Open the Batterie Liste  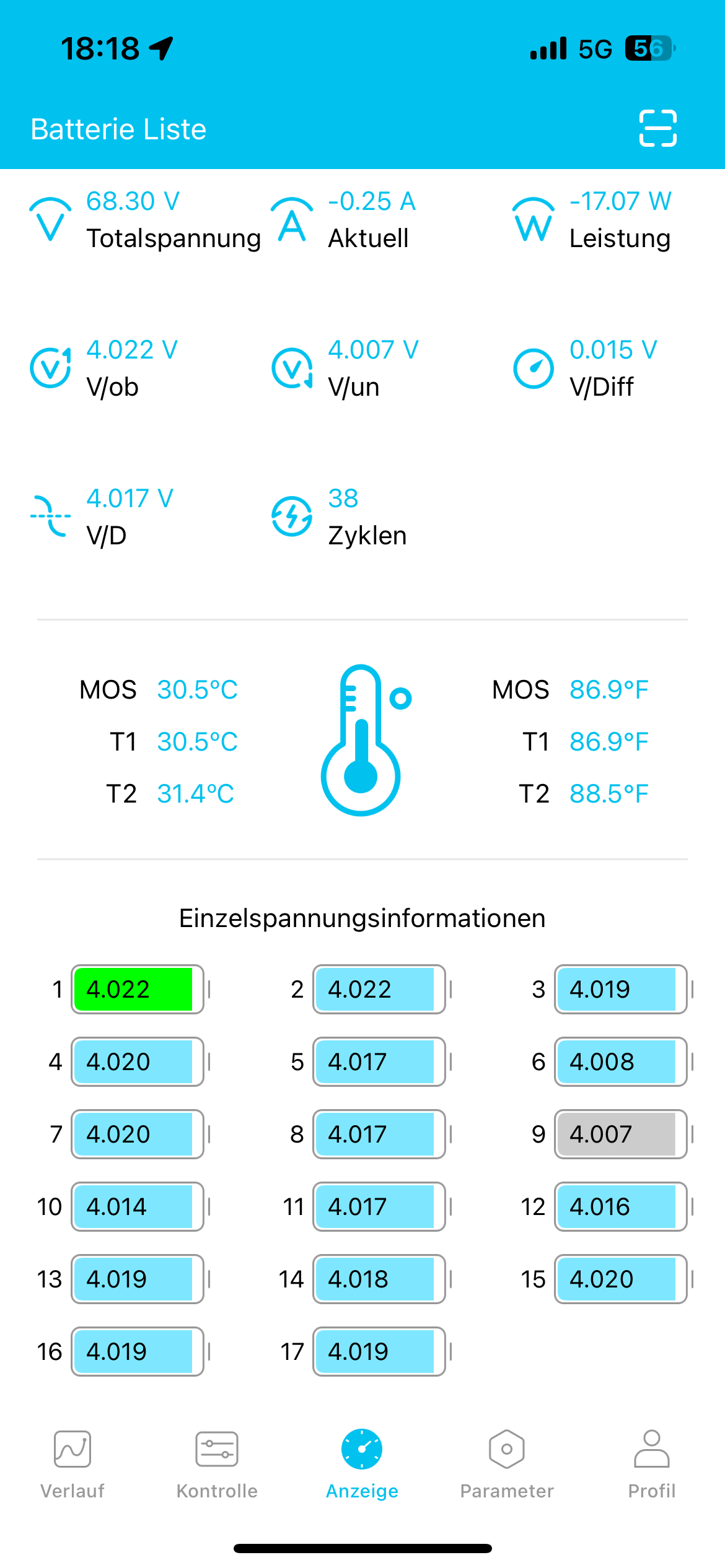coord(118,129)
